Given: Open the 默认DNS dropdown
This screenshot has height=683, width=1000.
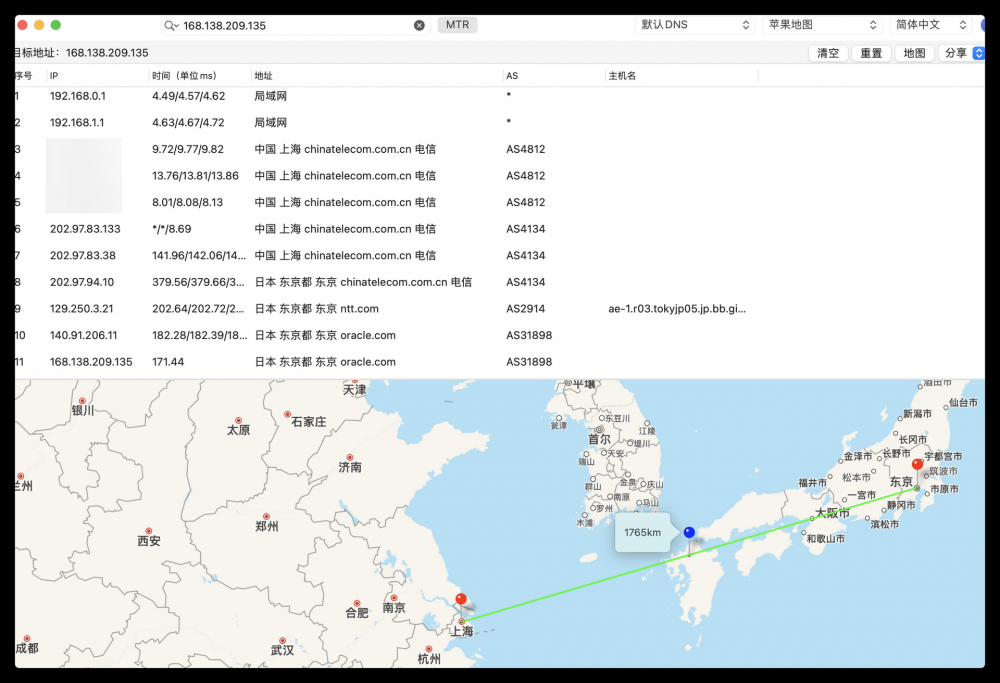Looking at the screenshot, I should point(694,25).
